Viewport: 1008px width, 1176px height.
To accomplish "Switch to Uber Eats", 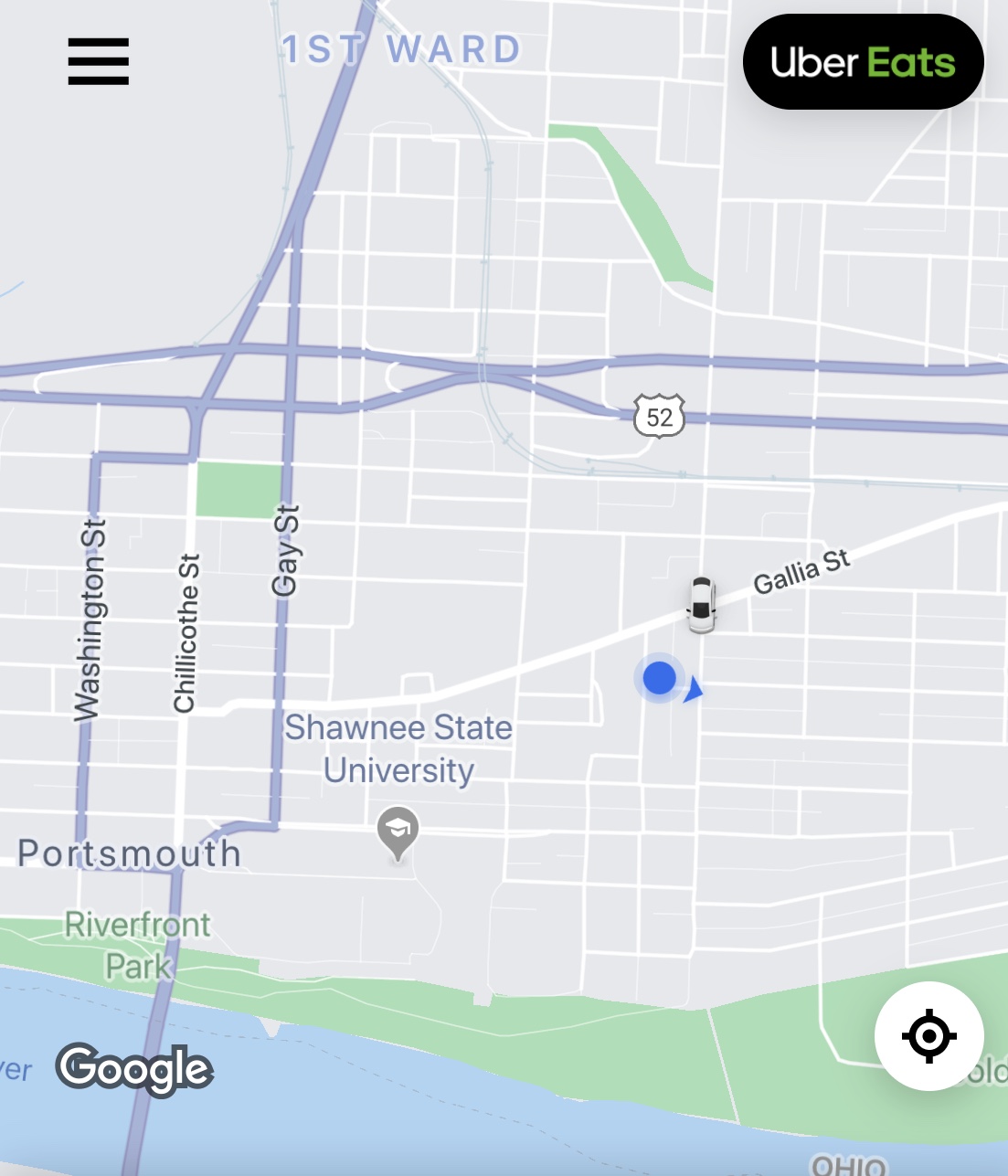I will tap(863, 62).
